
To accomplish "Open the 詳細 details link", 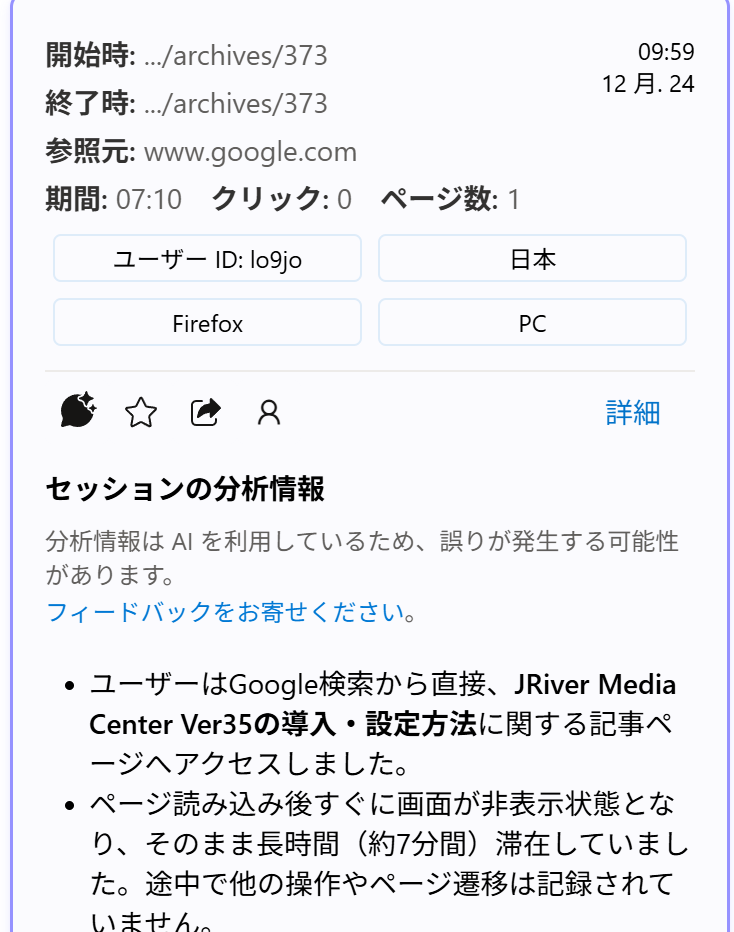I will 632,412.
